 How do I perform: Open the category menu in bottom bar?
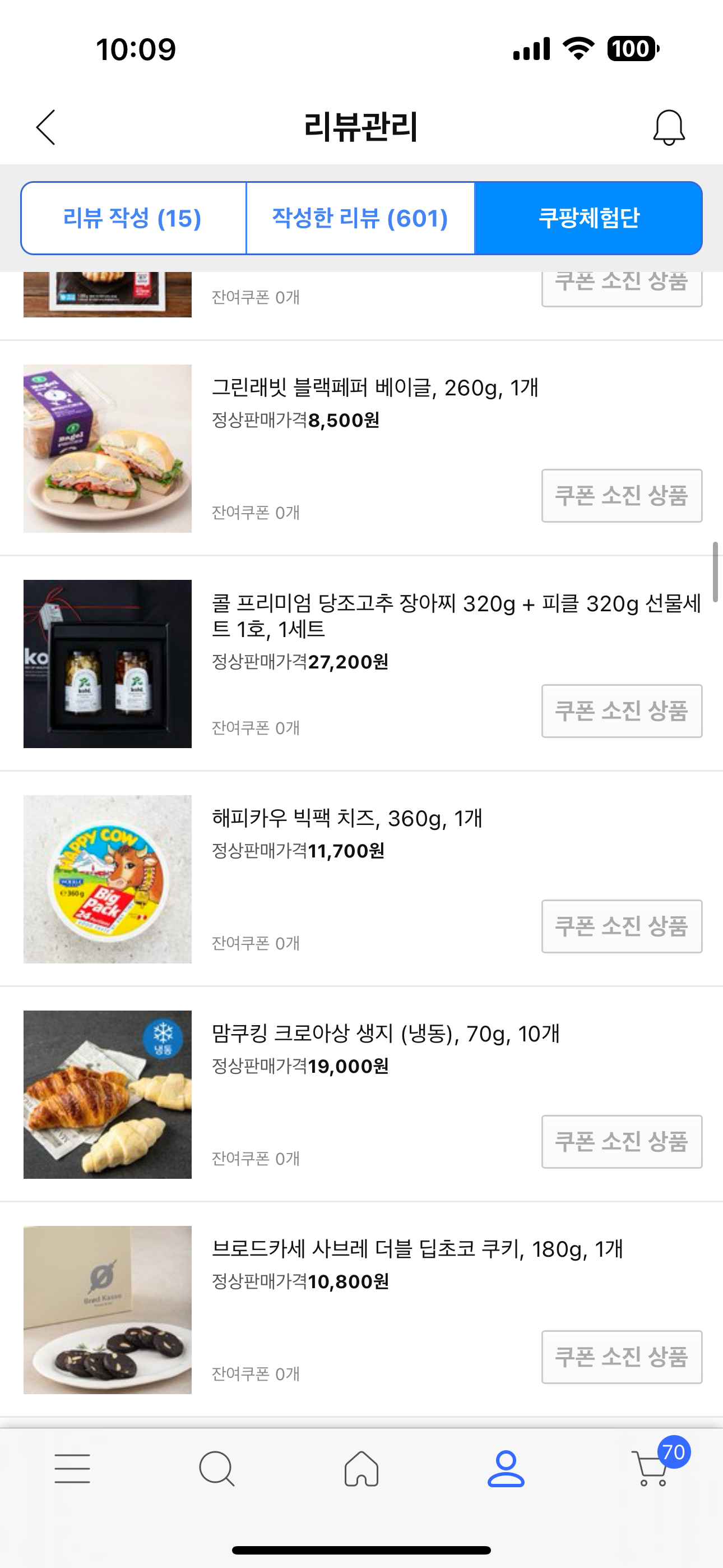72,1469
